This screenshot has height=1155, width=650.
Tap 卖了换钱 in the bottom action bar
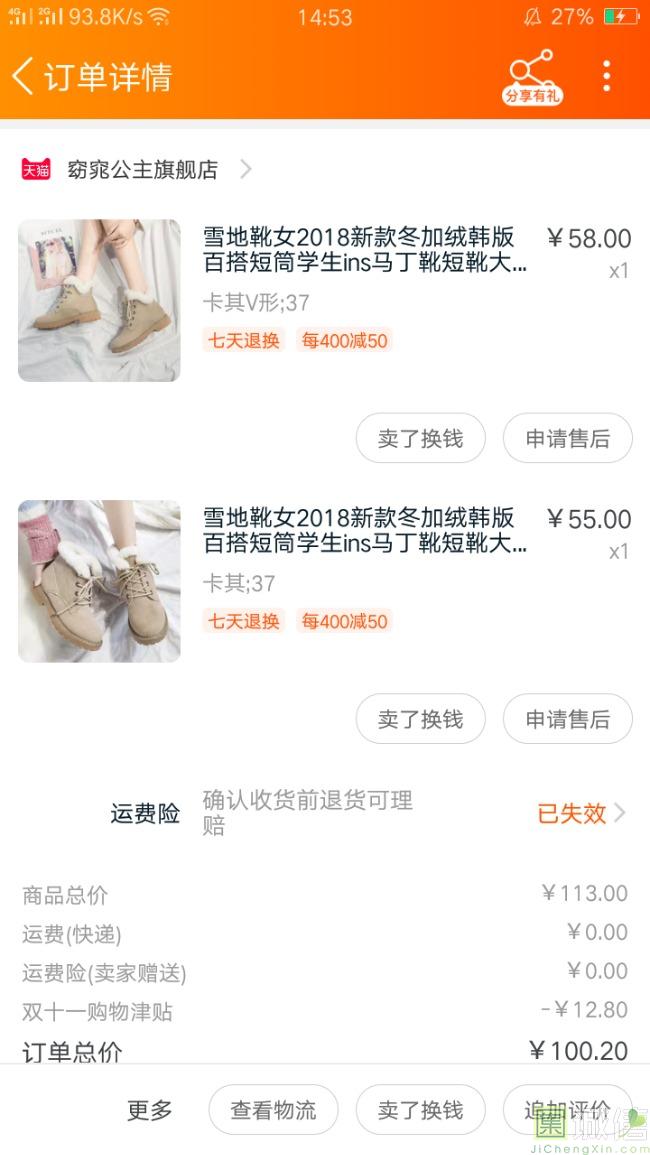click(420, 1110)
